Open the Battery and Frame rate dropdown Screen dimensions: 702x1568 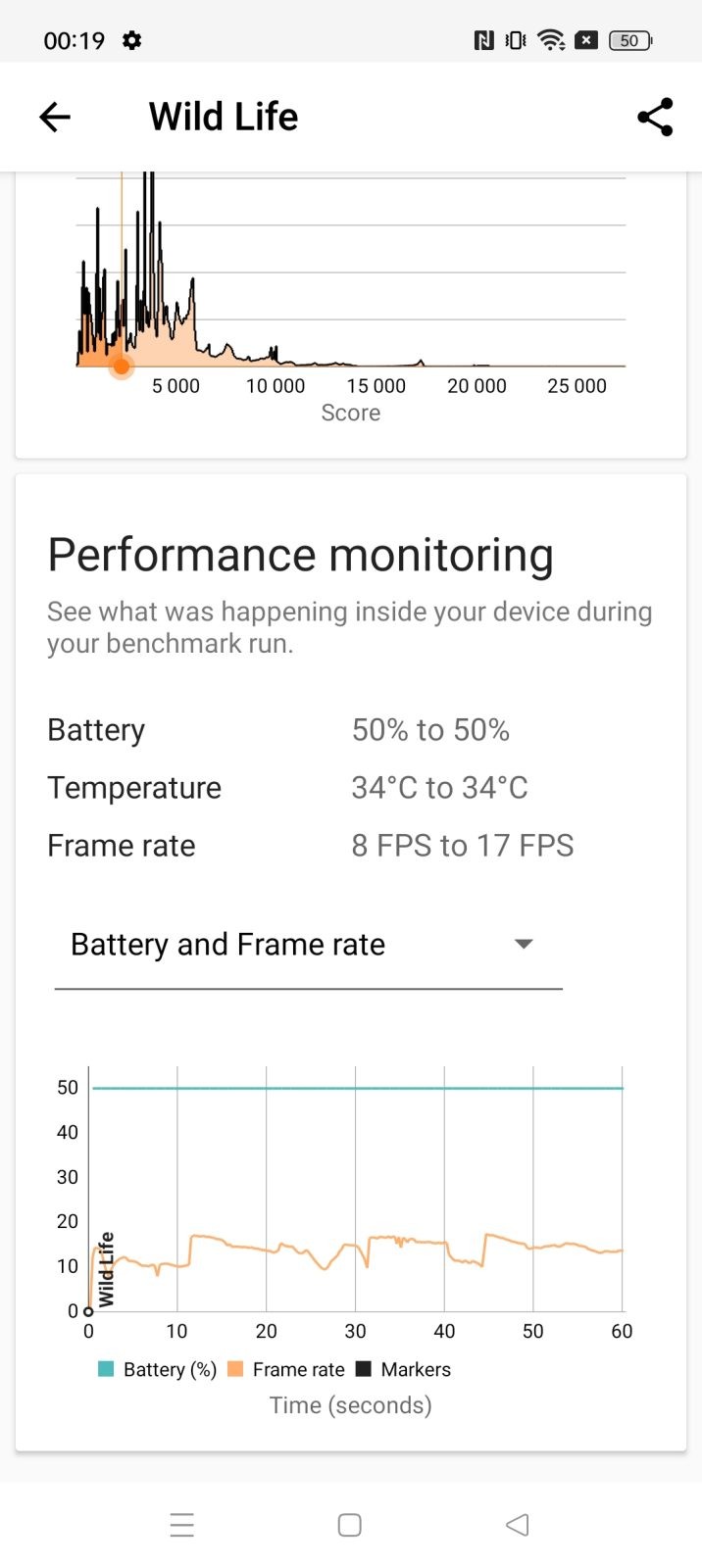[x=308, y=945]
